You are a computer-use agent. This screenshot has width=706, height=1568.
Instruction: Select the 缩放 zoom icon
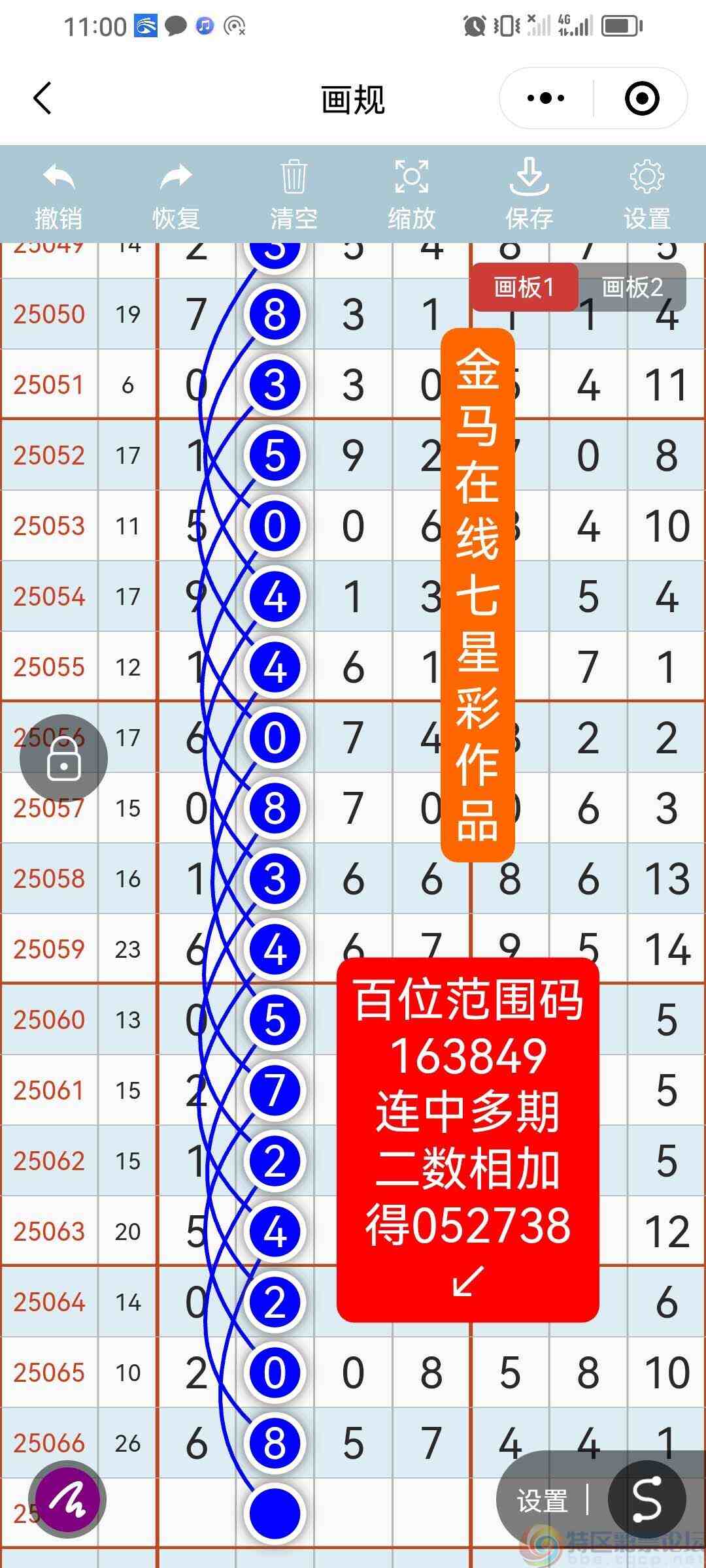[411, 176]
